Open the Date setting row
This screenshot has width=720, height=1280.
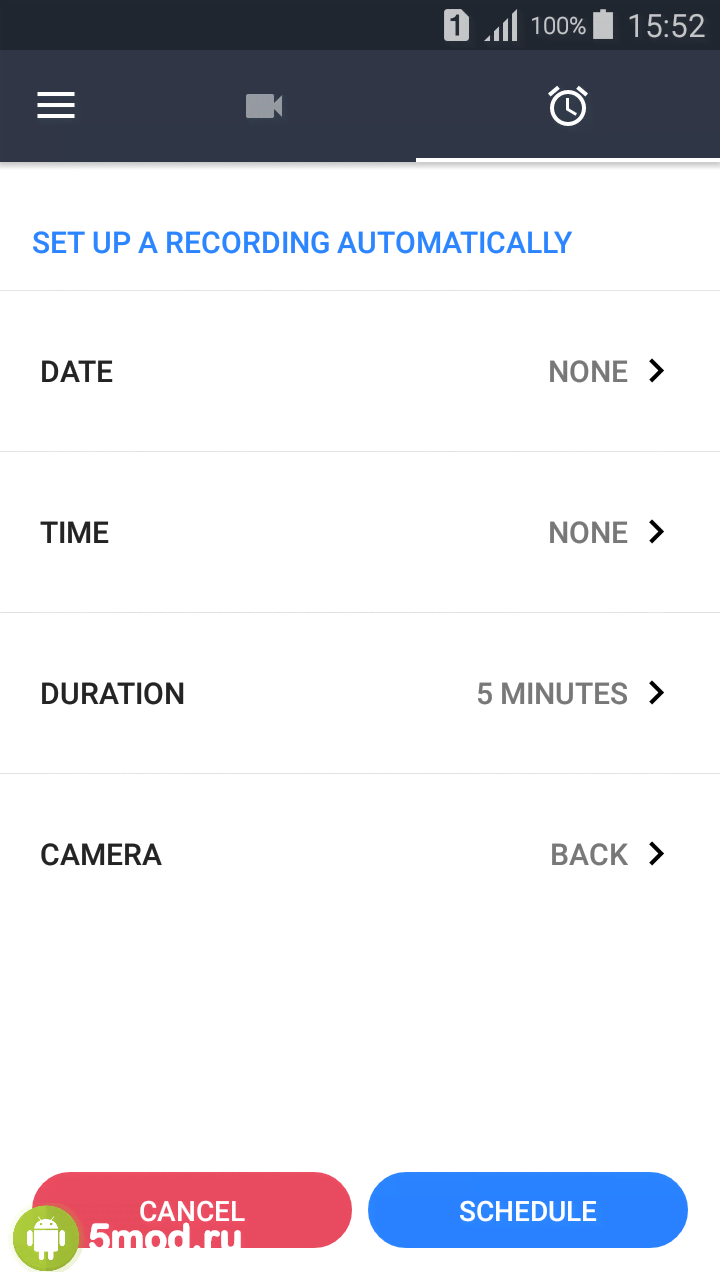360,372
